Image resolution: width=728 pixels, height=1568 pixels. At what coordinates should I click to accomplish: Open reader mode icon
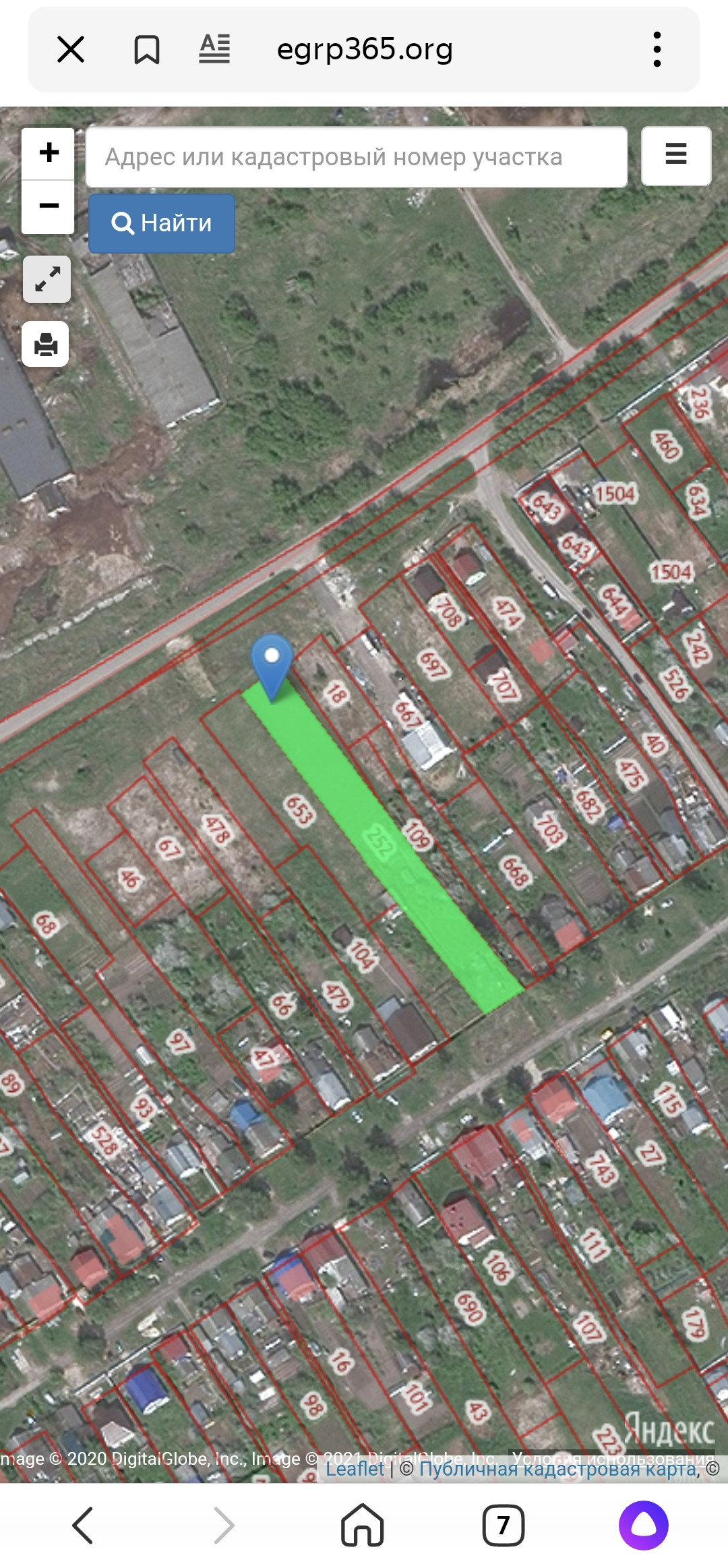pyautogui.click(x=214, y=49)
